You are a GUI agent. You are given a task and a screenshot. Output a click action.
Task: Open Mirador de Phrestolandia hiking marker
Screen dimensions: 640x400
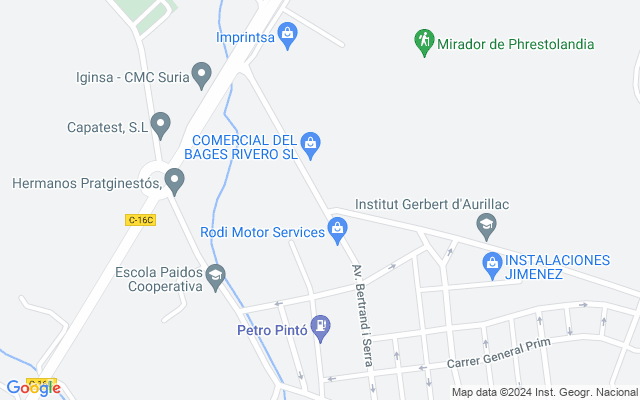tap(423, 43)
